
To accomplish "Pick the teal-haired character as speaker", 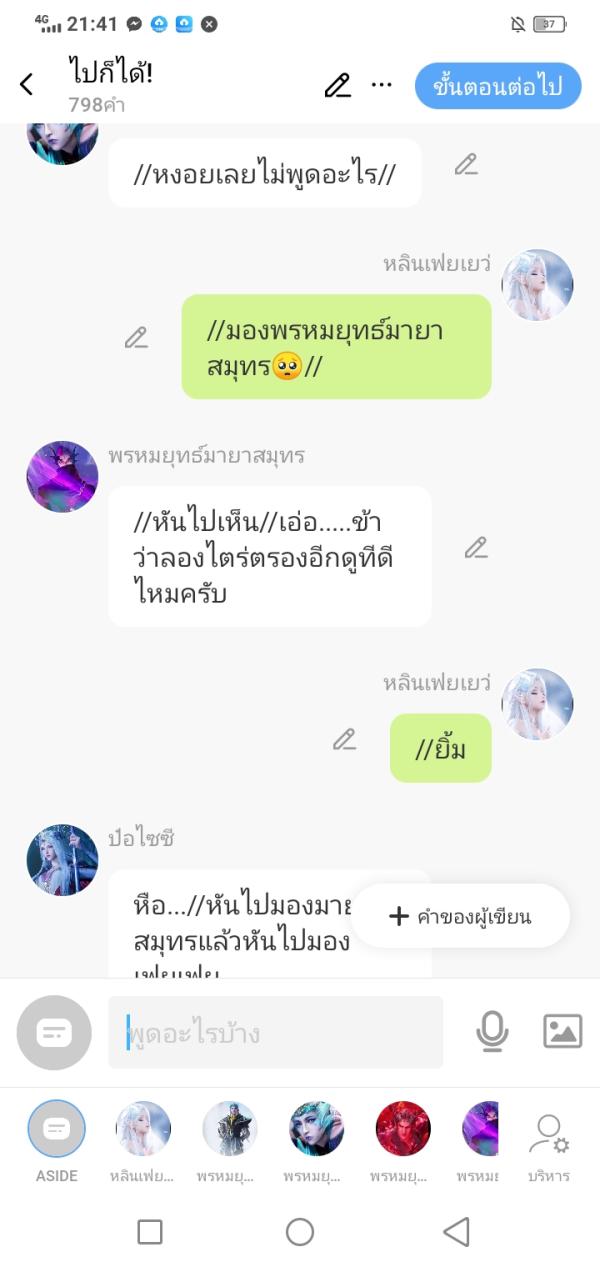I will point(316,1130).
